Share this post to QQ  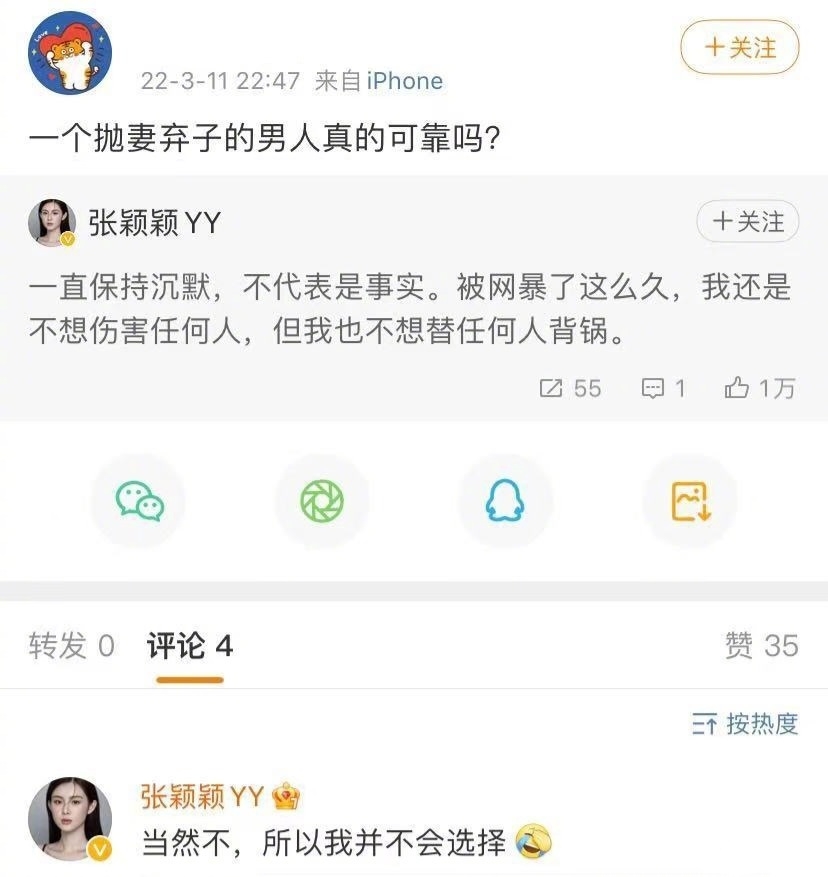click(505, 501)
